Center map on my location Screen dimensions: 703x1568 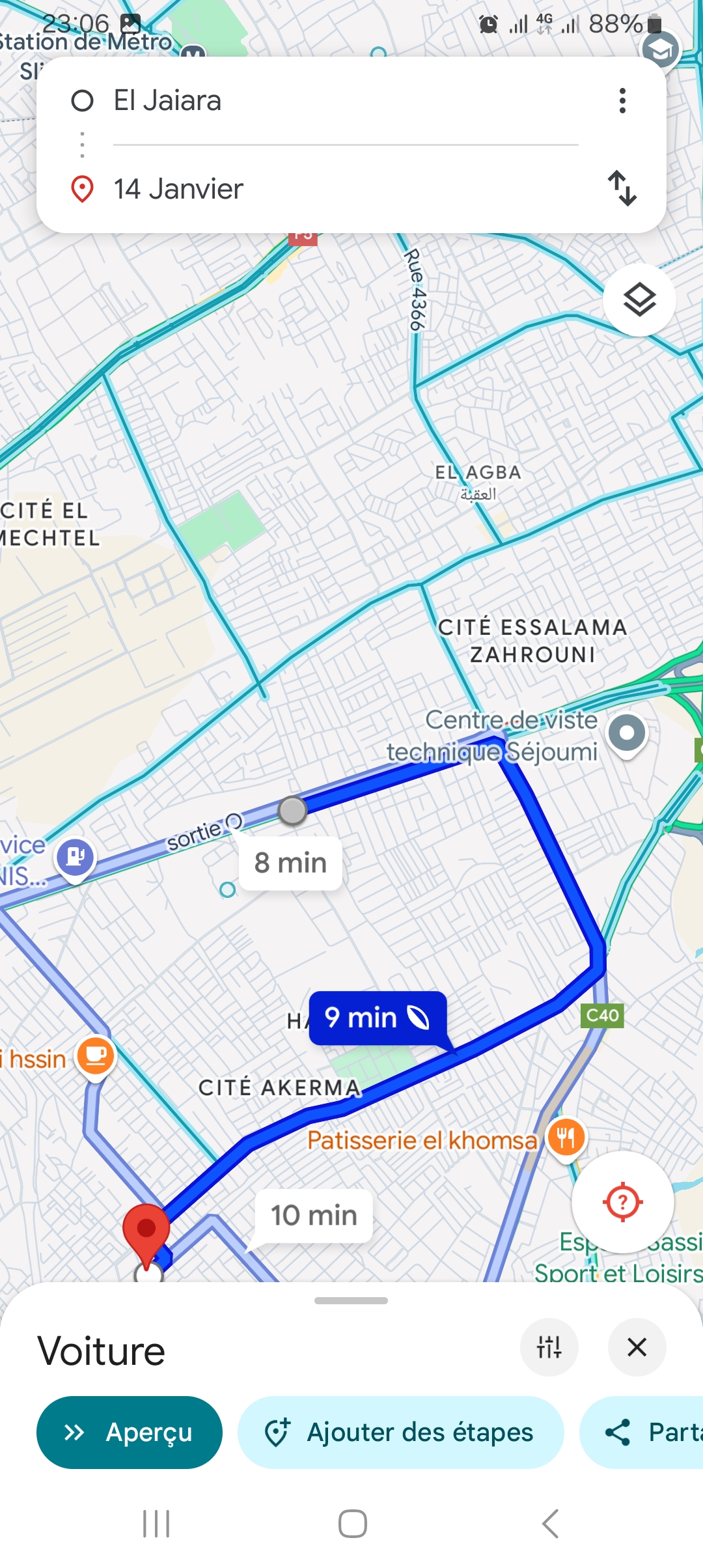click(622, 1202)
